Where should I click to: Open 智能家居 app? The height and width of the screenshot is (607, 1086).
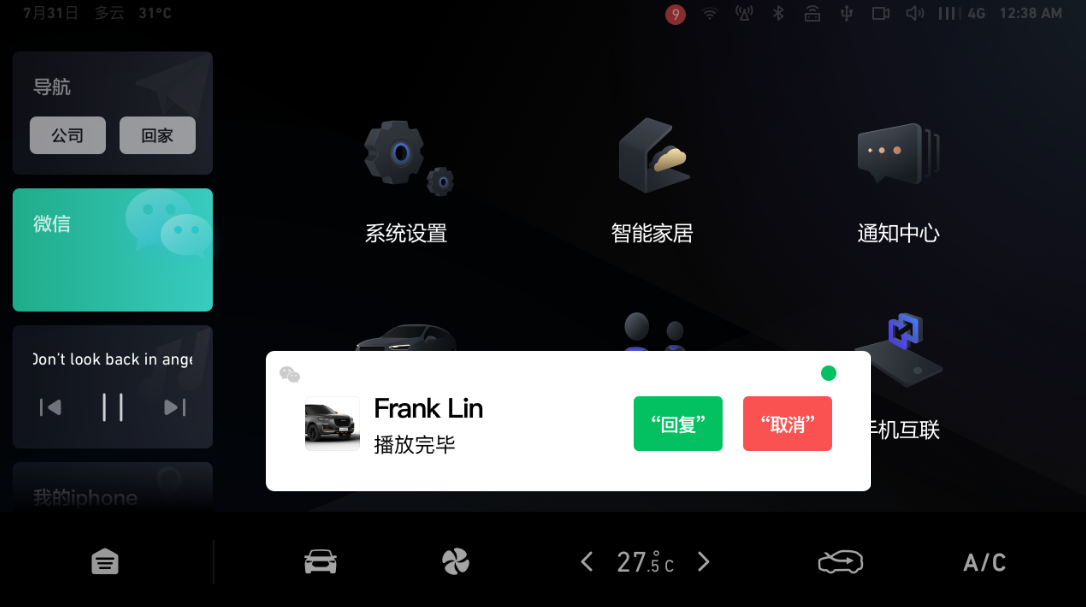coord(652,180)
